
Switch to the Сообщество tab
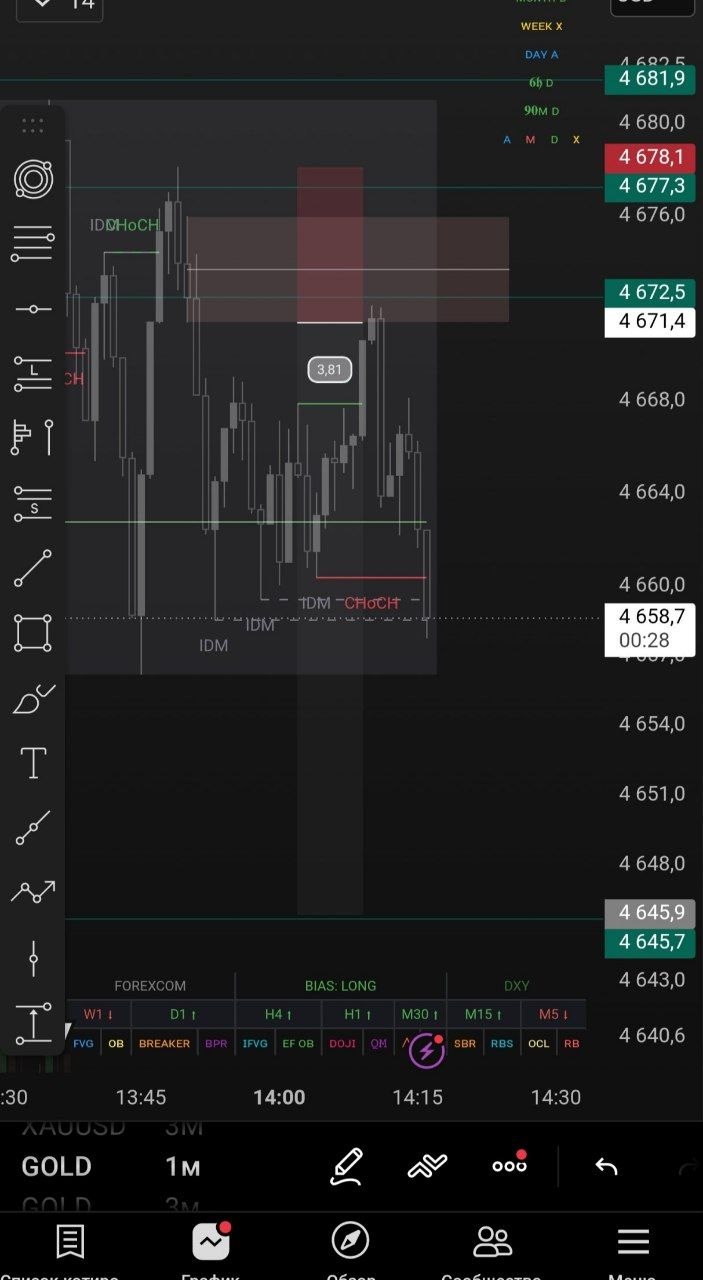tap(492, 1252)
